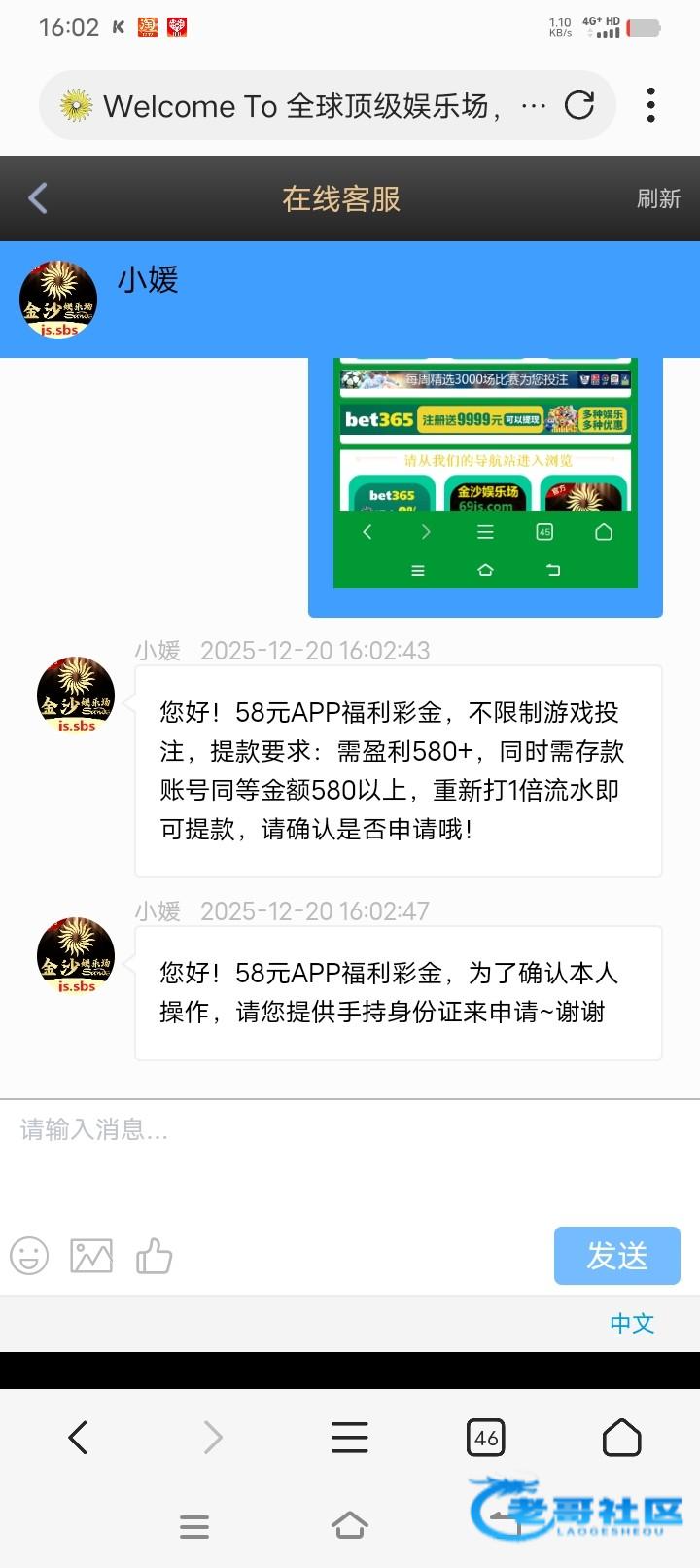The width and height of the screenshot is (700, 1568).
Task: Go to the system home screen
Action: (349, 1525)
